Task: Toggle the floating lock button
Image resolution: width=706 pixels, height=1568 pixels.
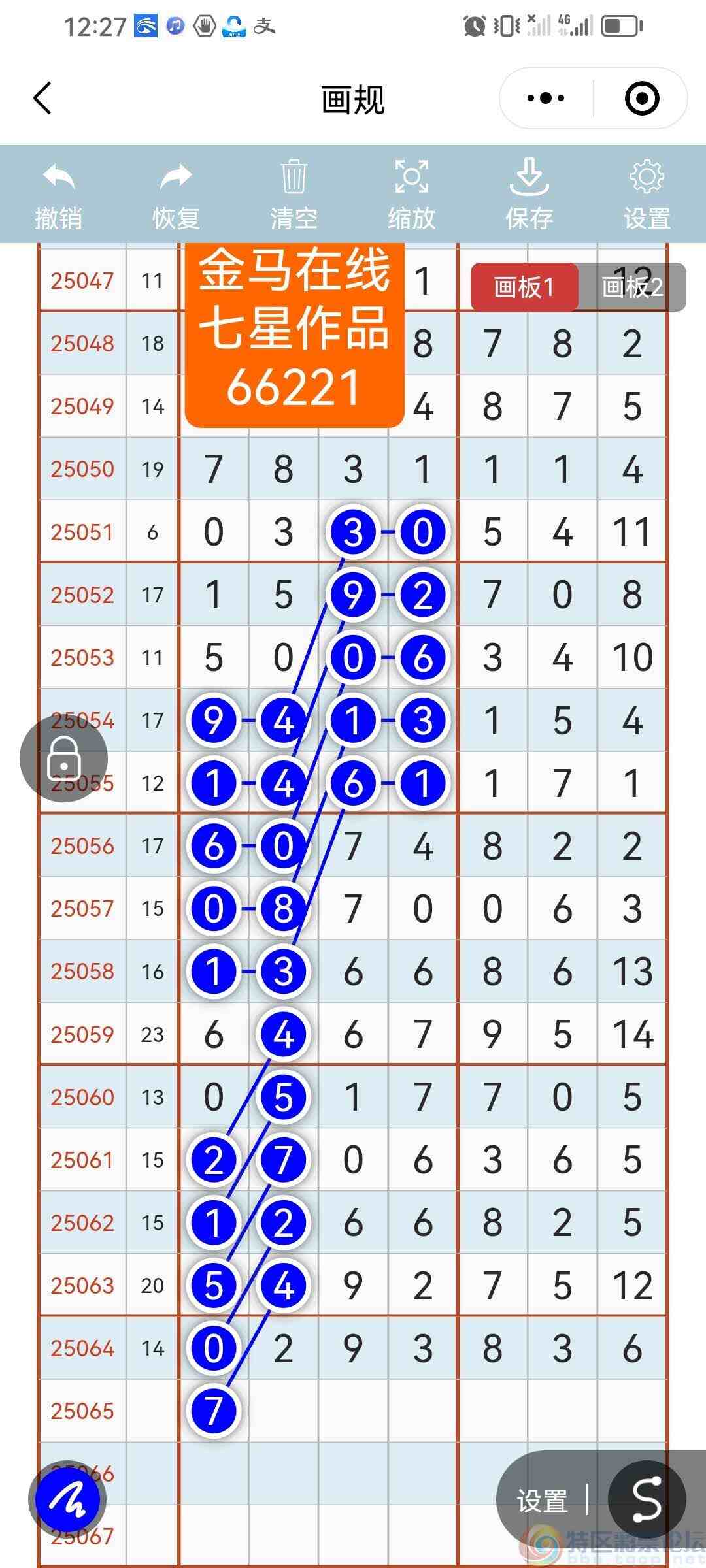Action: [x=63, y=759]
